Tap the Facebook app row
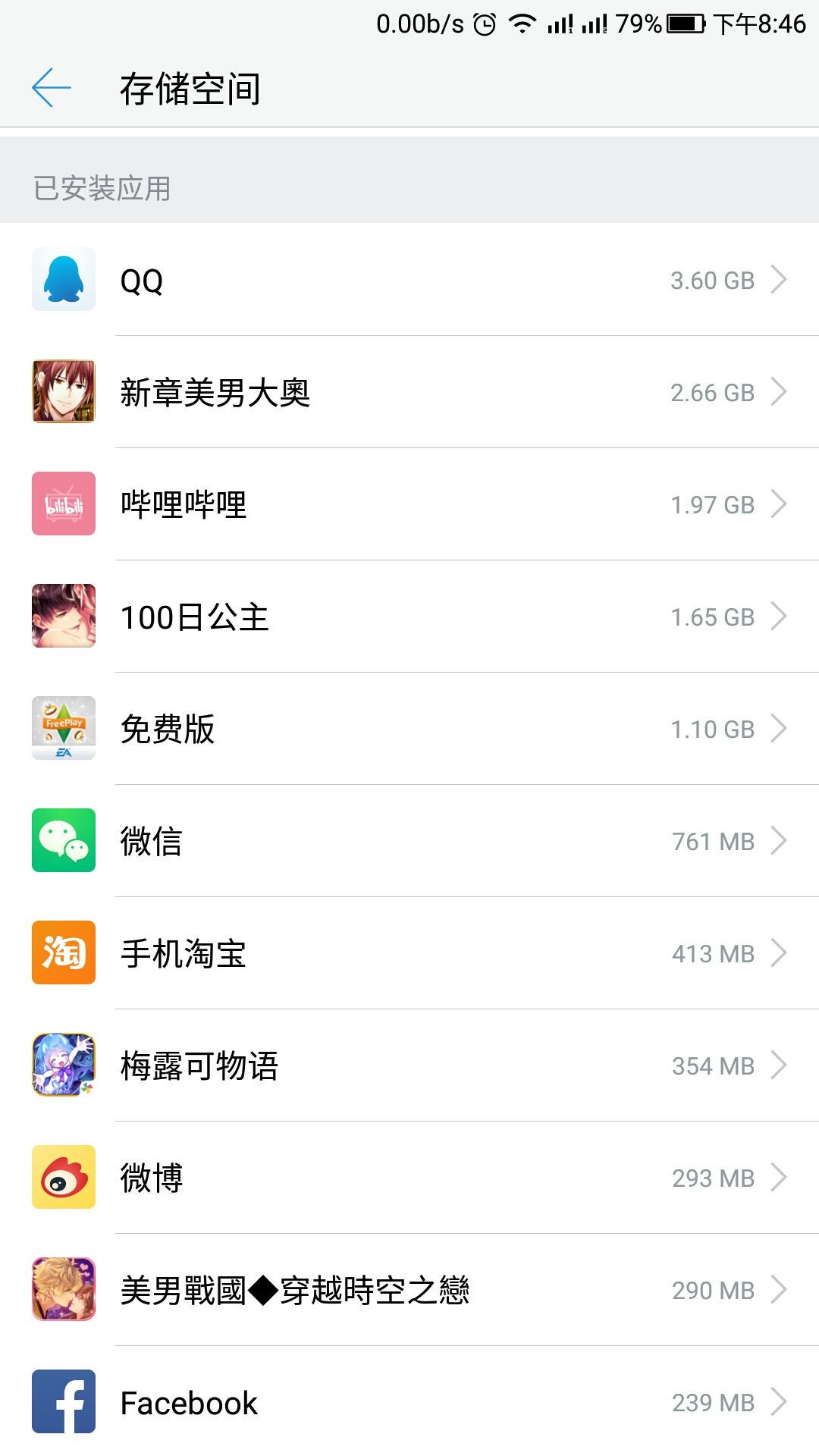819x1456 pixels. [x=409, y=1402]
